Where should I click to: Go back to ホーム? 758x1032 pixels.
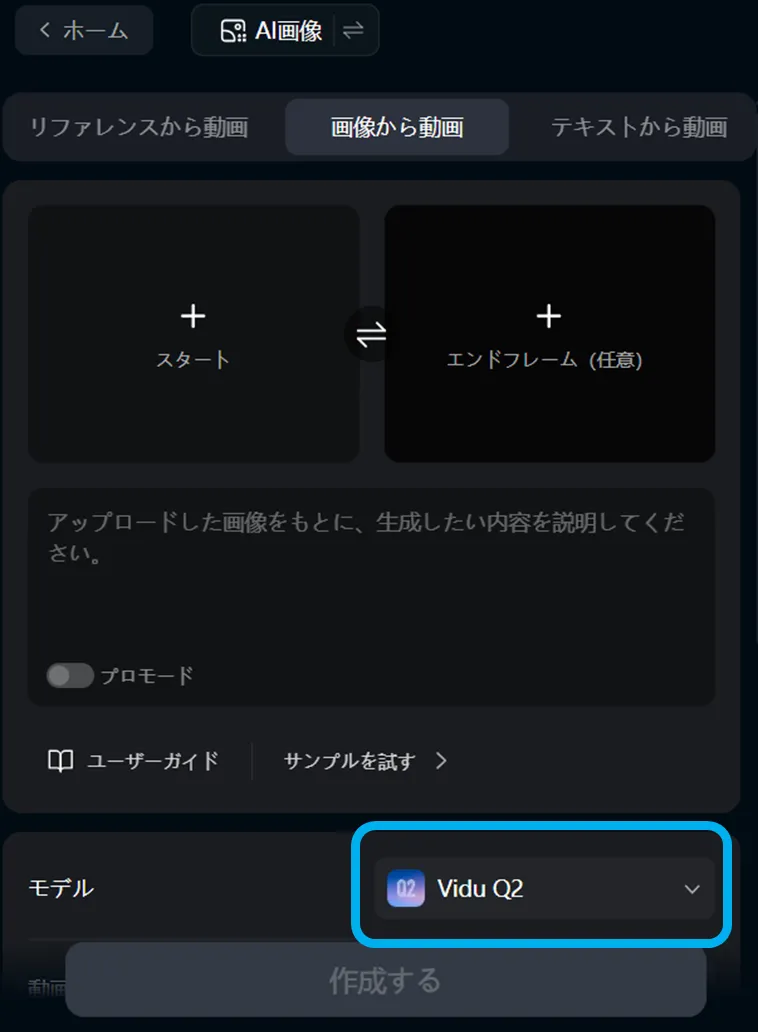(84, 30)
